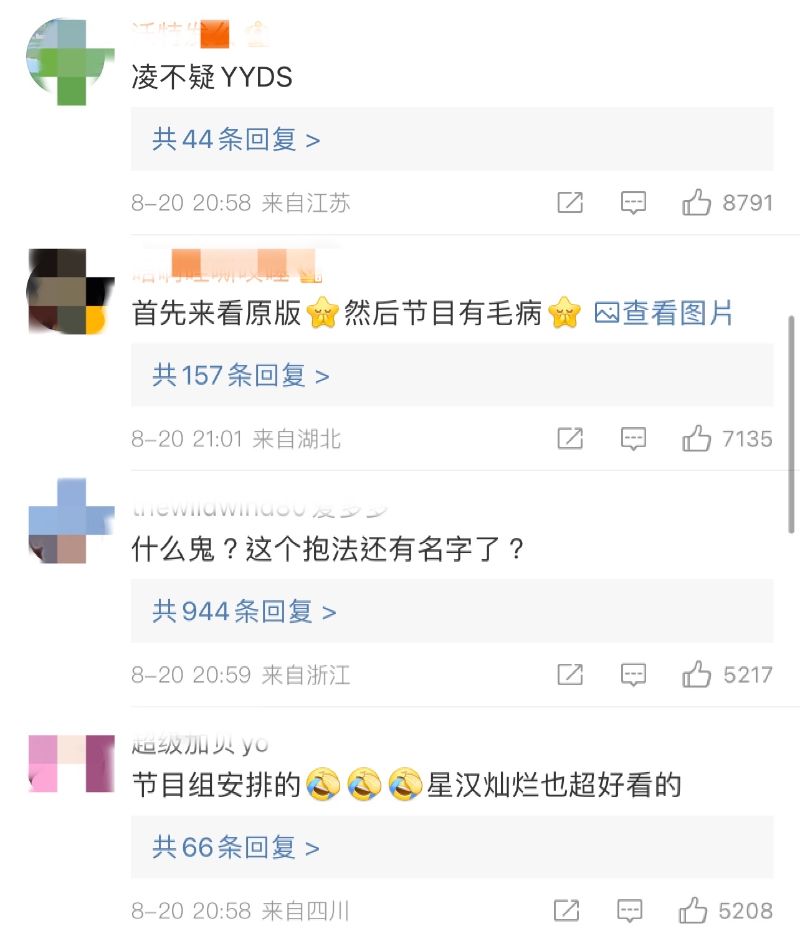Open the avatar beside 凌不疑YYDS comment
This screenshot has width=800, height=936.
[x=71, y=63]
